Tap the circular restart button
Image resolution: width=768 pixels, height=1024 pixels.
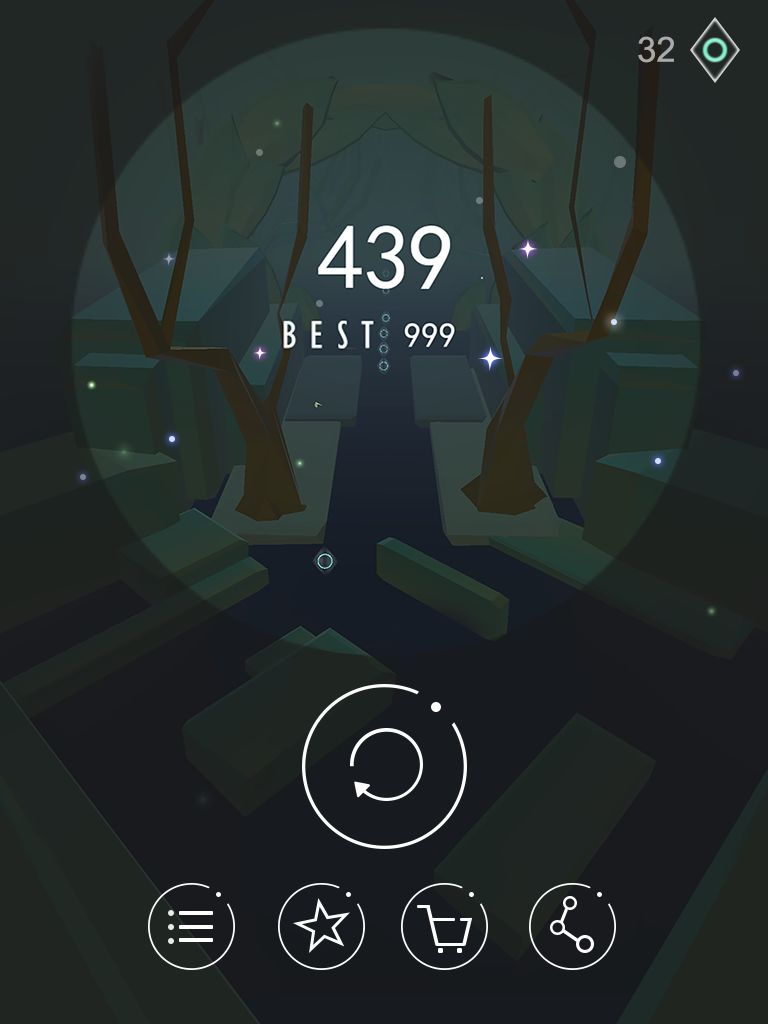point(385,766)
